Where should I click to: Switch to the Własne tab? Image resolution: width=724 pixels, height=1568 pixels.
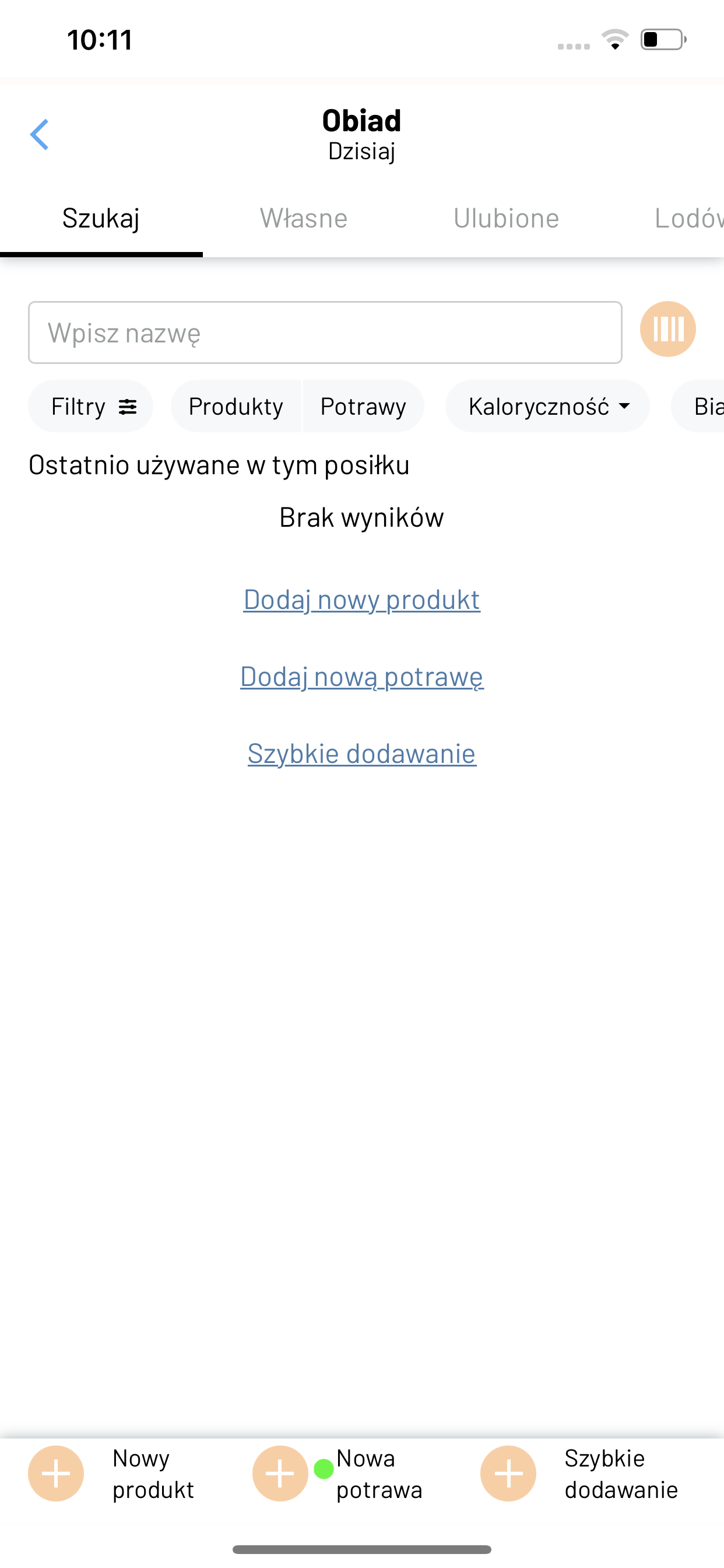pyautogui.click(x=304, y=219)
